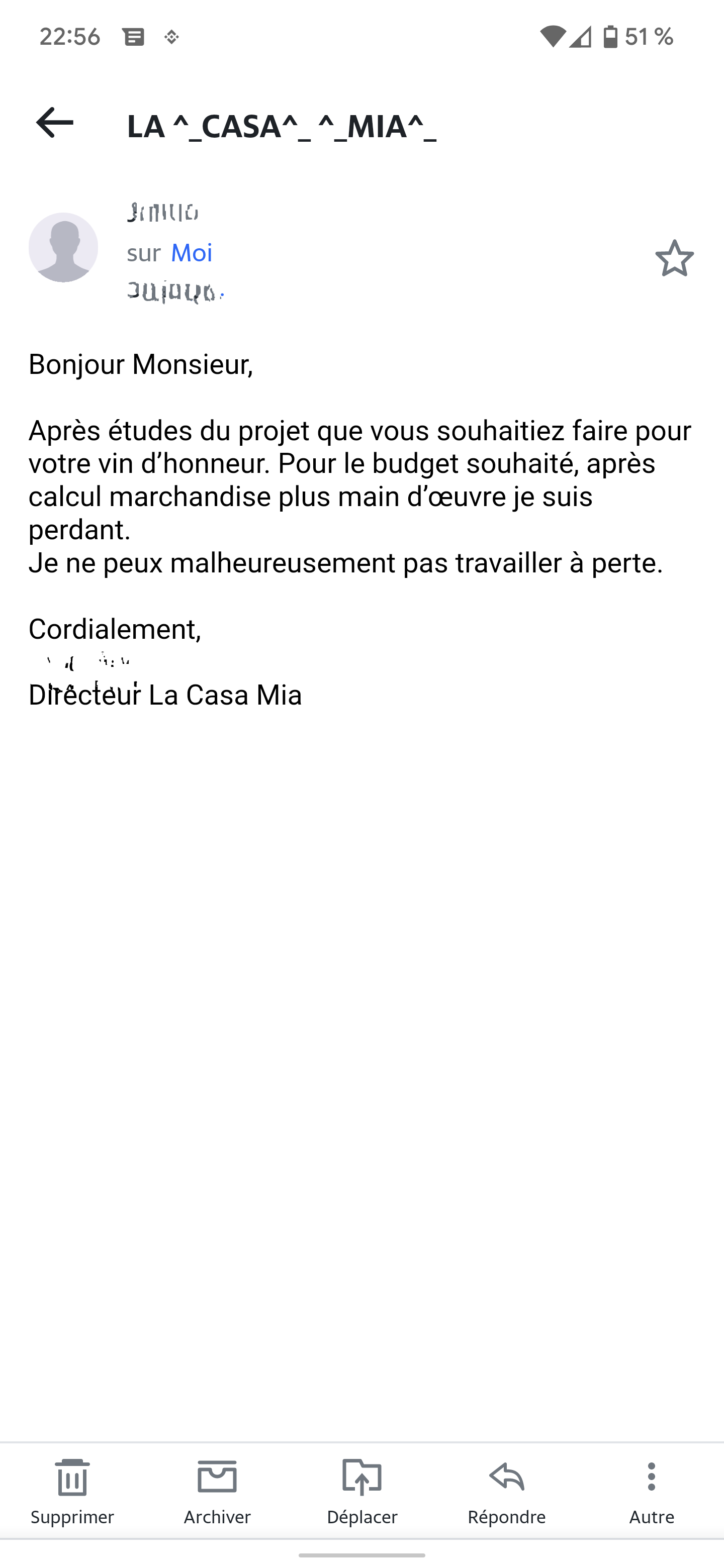
Task: Go back to the inbox
Action: point(55,123)
